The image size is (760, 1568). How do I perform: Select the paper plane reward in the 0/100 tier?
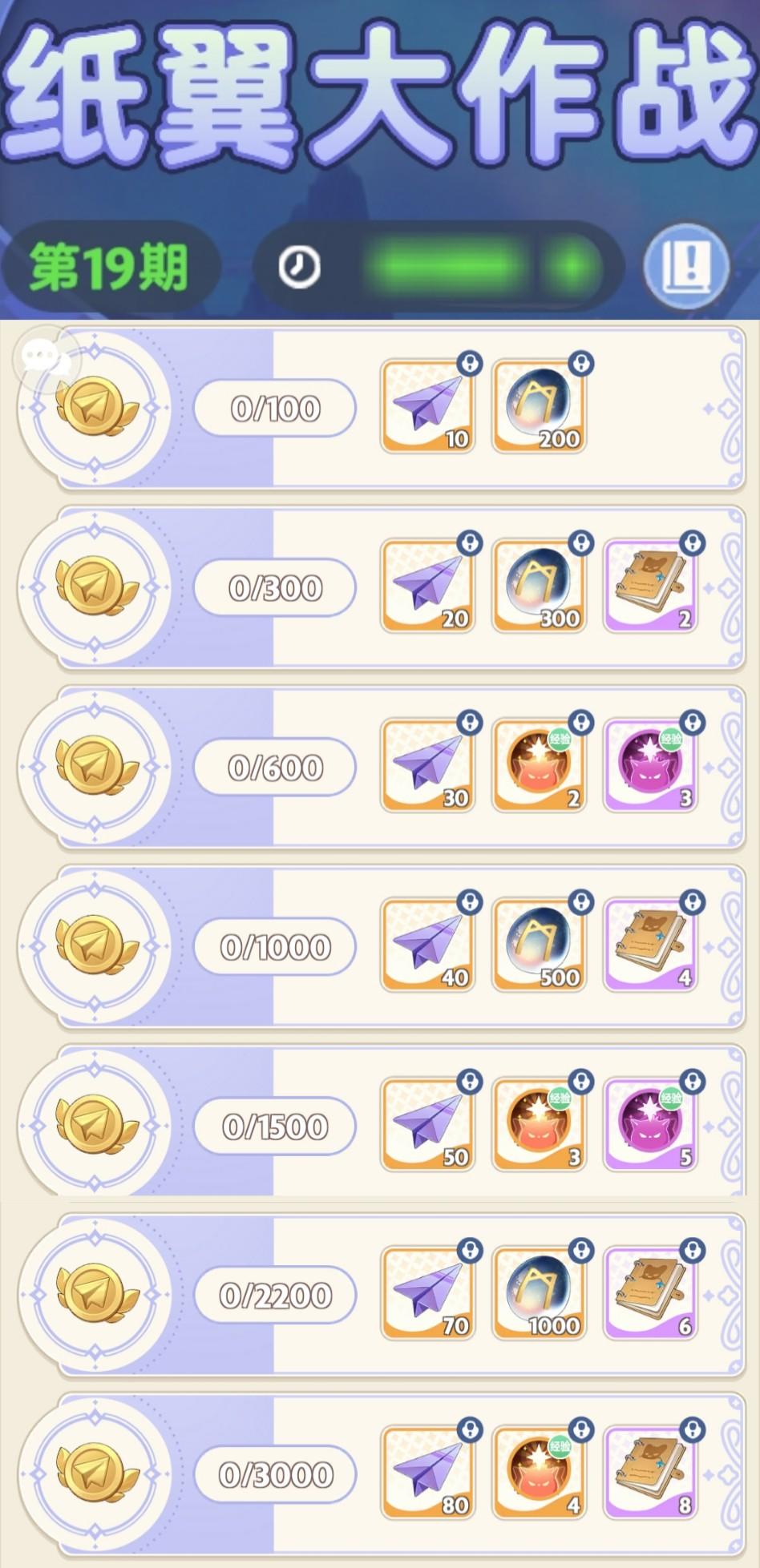[x=427, y=405]
